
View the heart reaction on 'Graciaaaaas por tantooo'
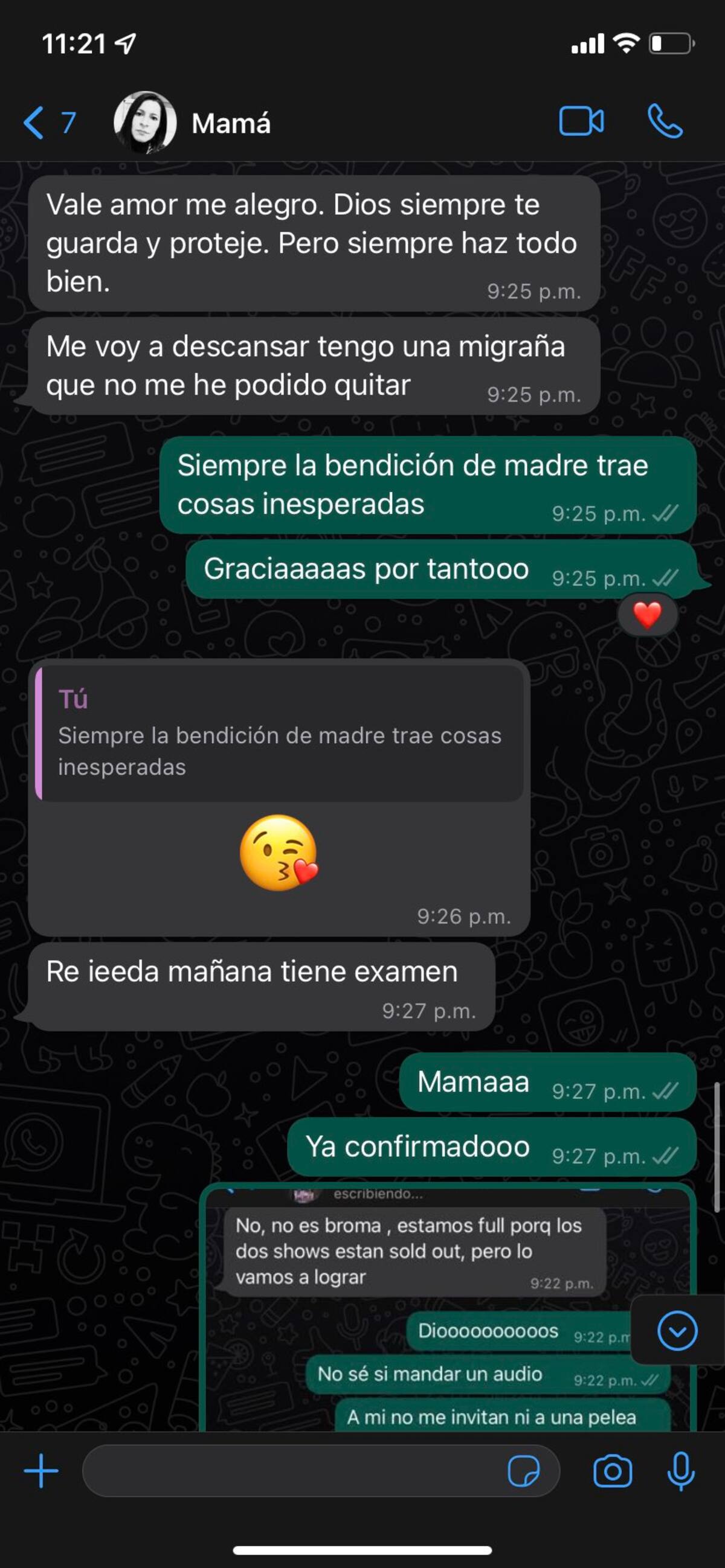(647, 615)
